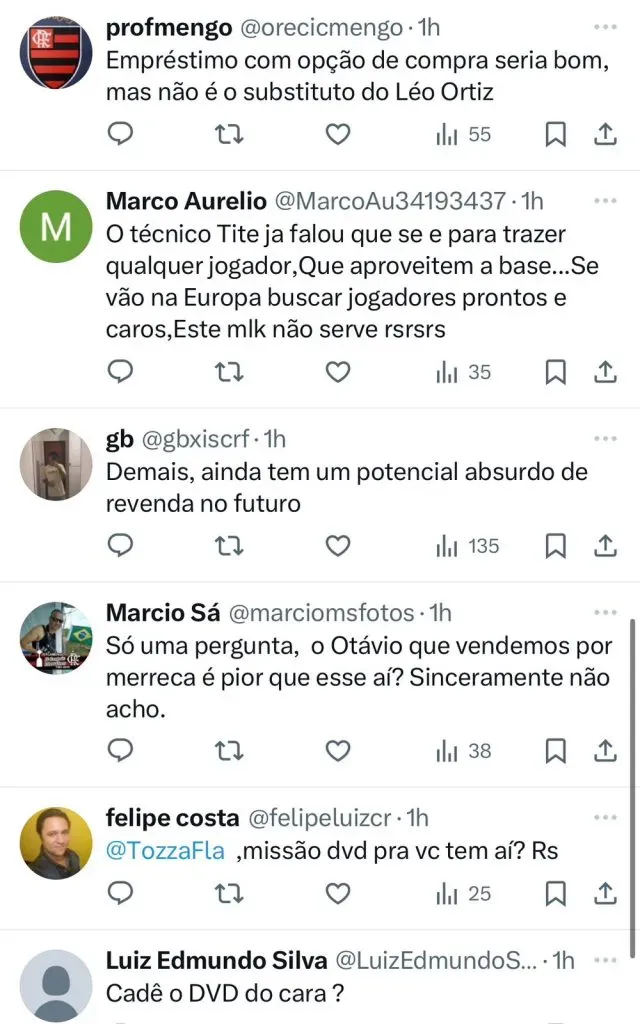The image size is (640, 1024).
Task: Share felipe costa's tweet
Action: point(605,893)
